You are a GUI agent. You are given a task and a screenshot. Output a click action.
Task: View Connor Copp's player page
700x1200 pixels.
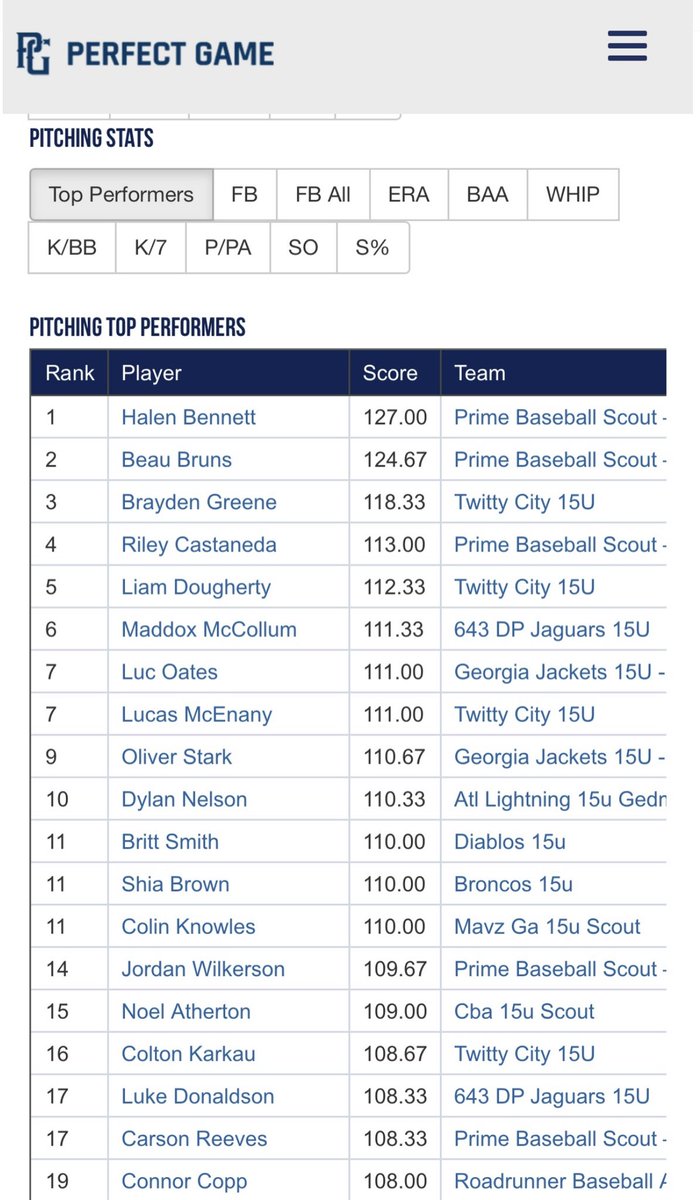[x=185, y=1182]
